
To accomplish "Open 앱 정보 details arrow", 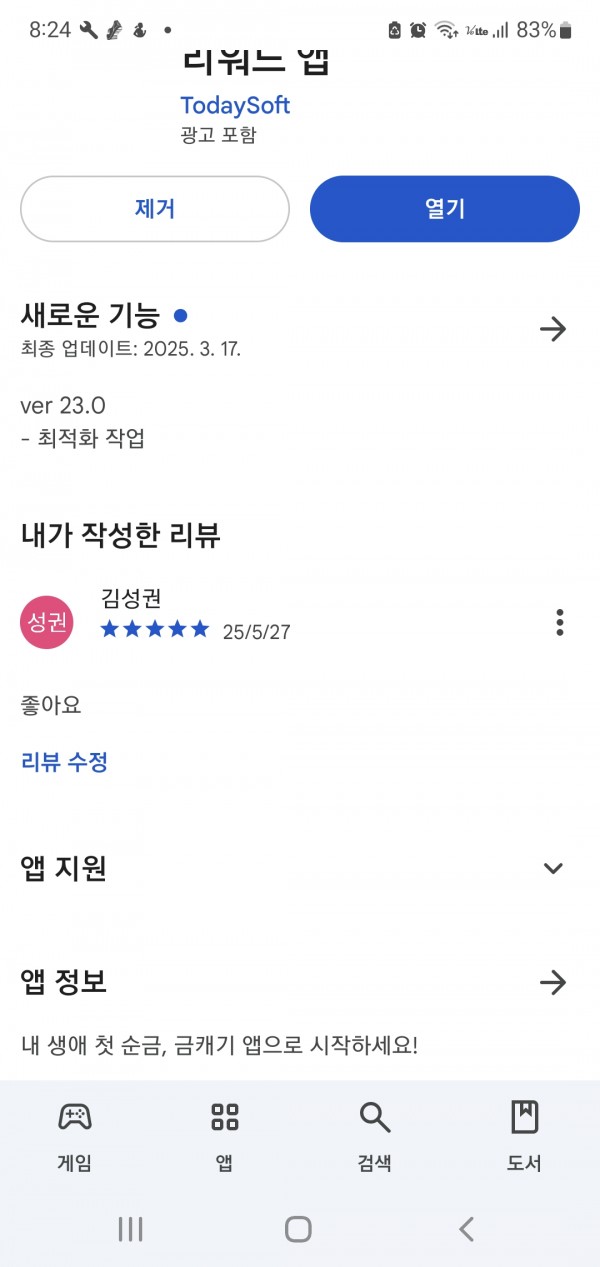I will coord(553,983).
